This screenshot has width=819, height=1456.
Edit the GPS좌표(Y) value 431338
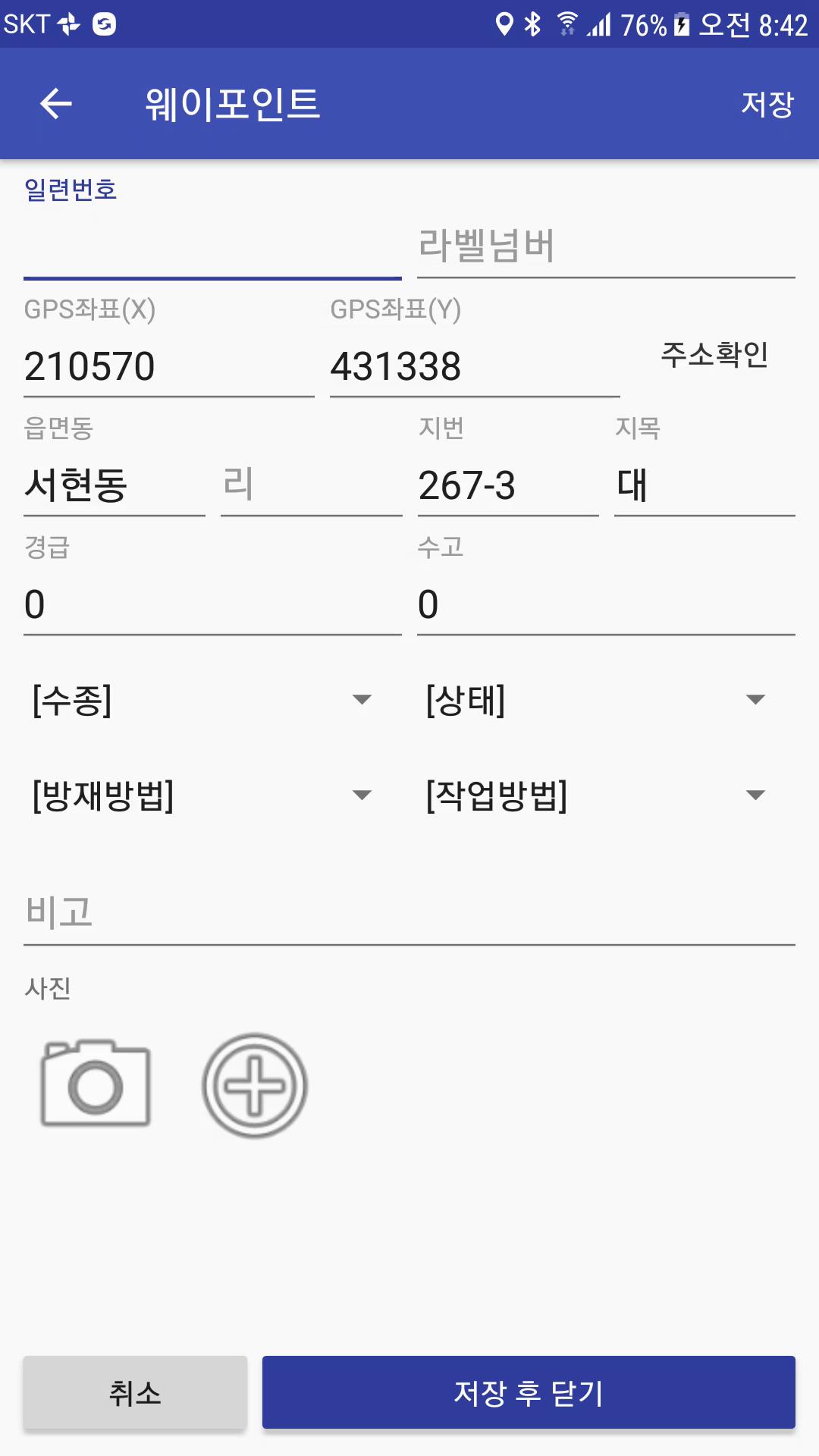tap(475, 366)
